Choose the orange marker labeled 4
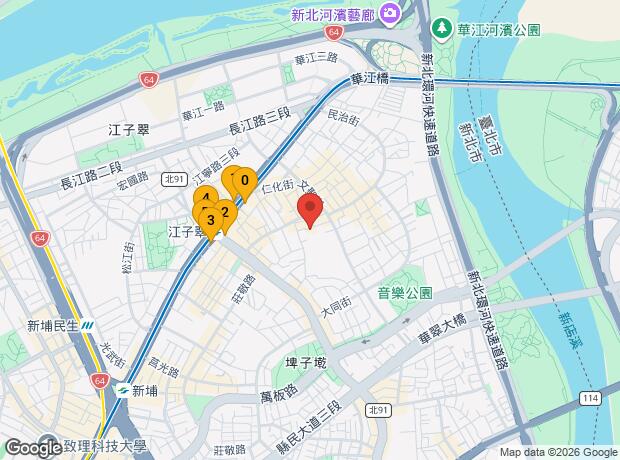This screenshot has height=460, width=620. 206,195
